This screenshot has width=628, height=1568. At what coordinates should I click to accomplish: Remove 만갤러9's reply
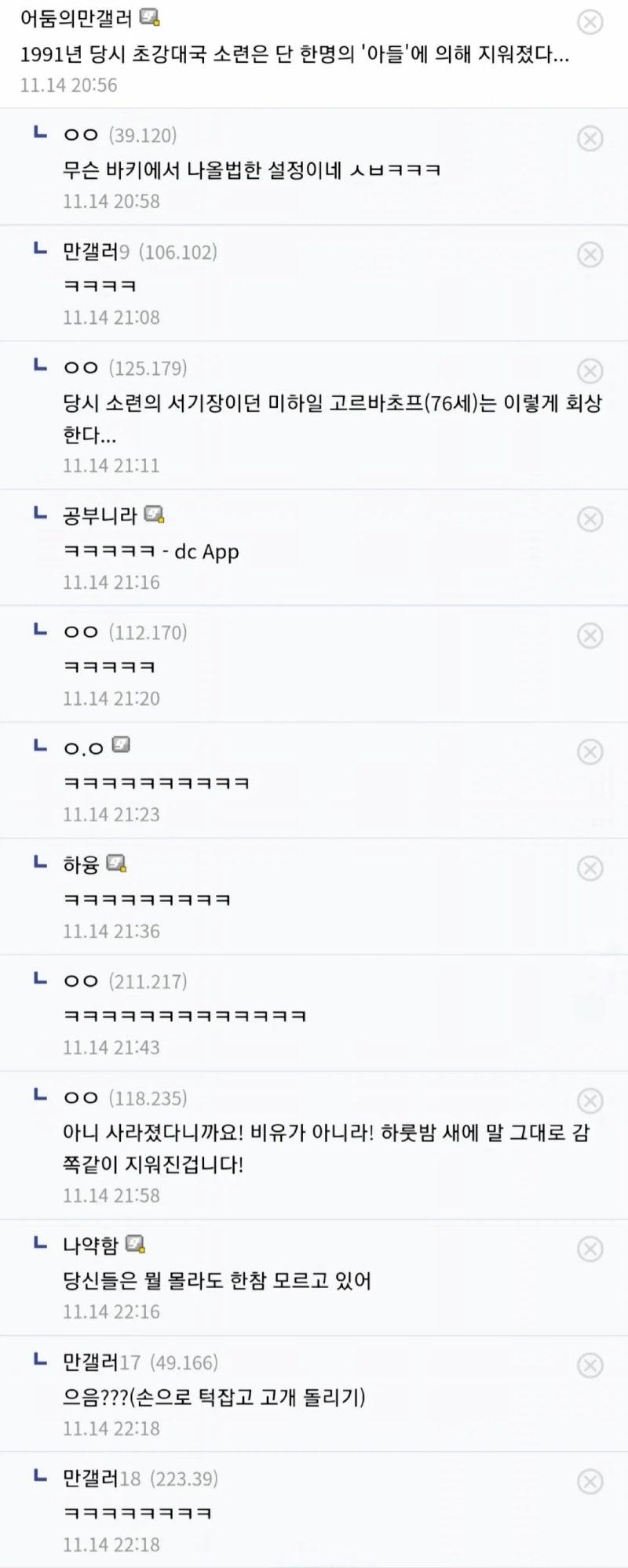point(590,255)
